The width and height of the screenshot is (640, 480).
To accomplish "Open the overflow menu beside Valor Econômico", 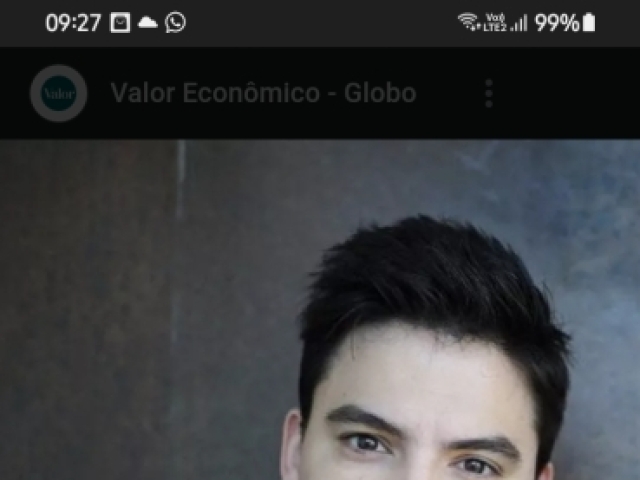I will (x=488, y=93).
